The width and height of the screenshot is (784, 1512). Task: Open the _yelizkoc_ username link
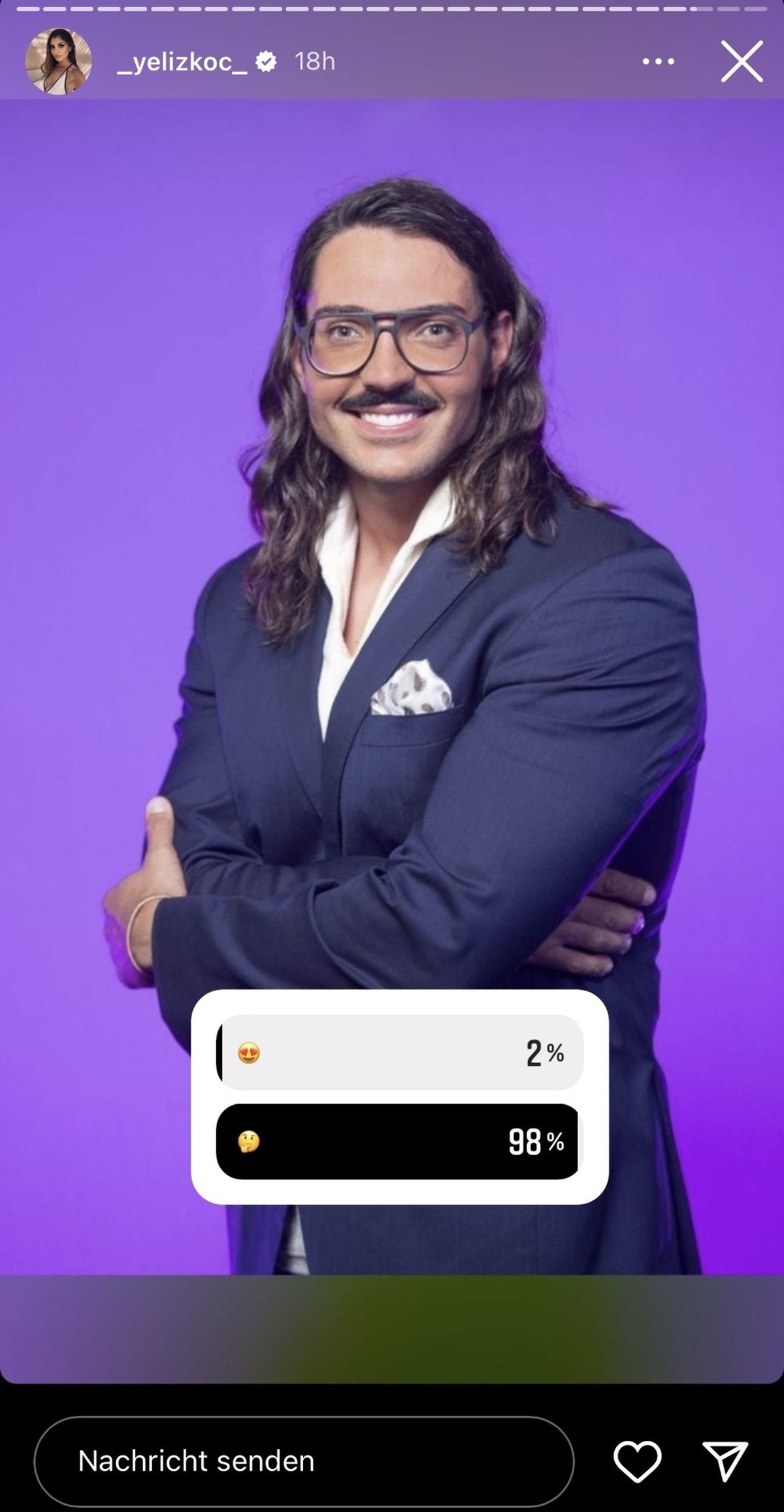[x=182, y=61]
